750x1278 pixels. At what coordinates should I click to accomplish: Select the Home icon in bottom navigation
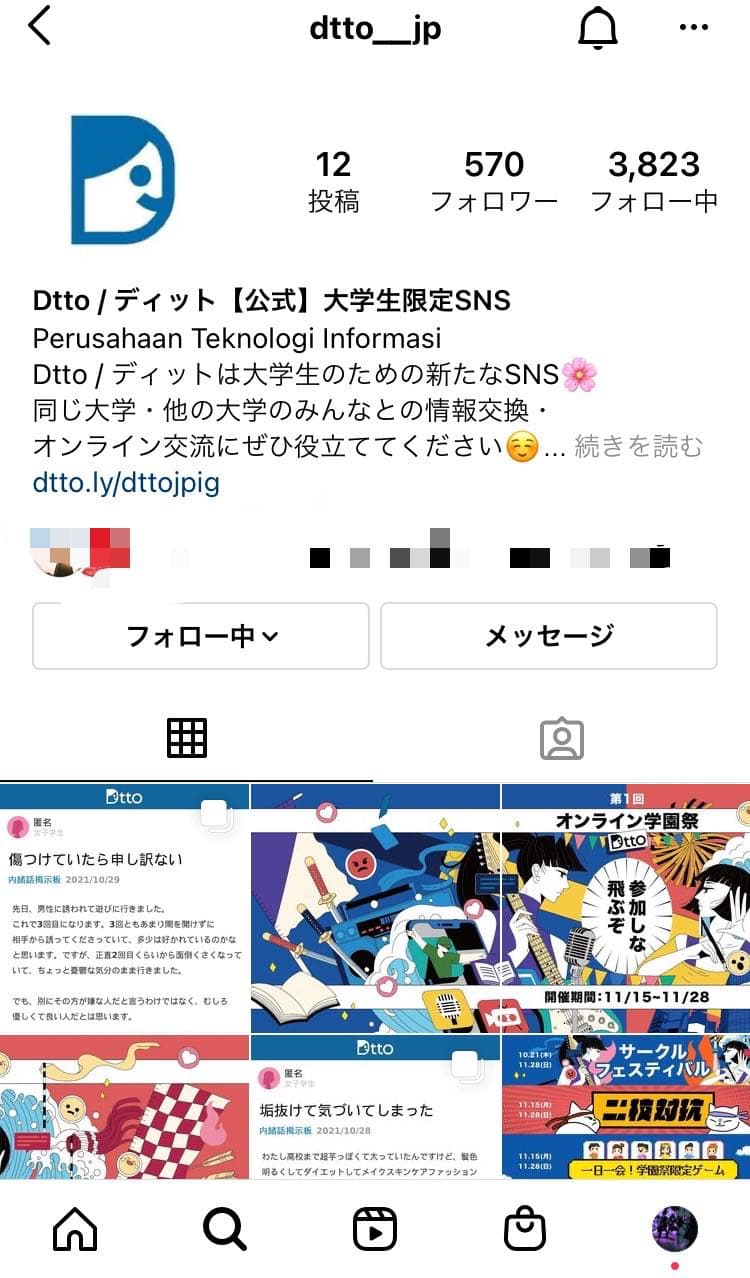tap(75, 1230)
